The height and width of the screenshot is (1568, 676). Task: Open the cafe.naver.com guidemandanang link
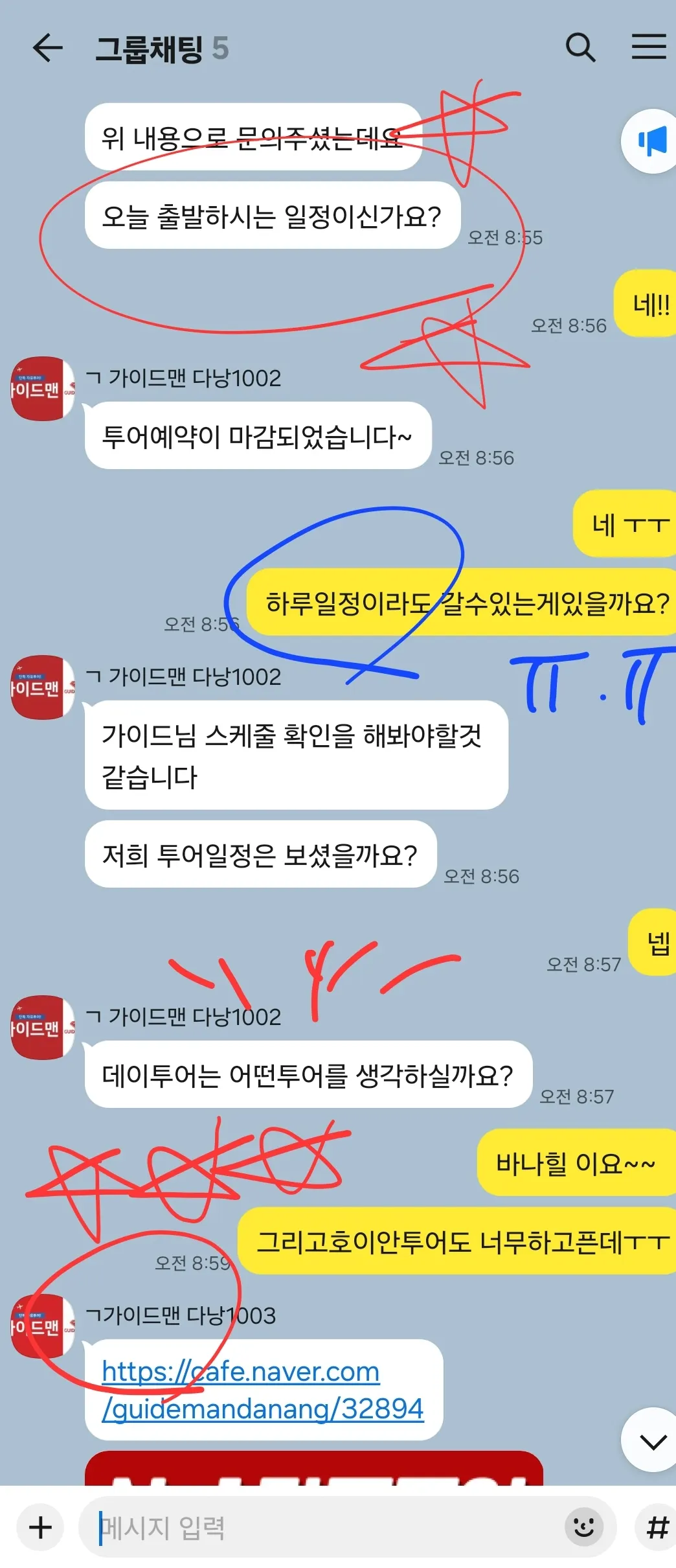(263, 1390)
